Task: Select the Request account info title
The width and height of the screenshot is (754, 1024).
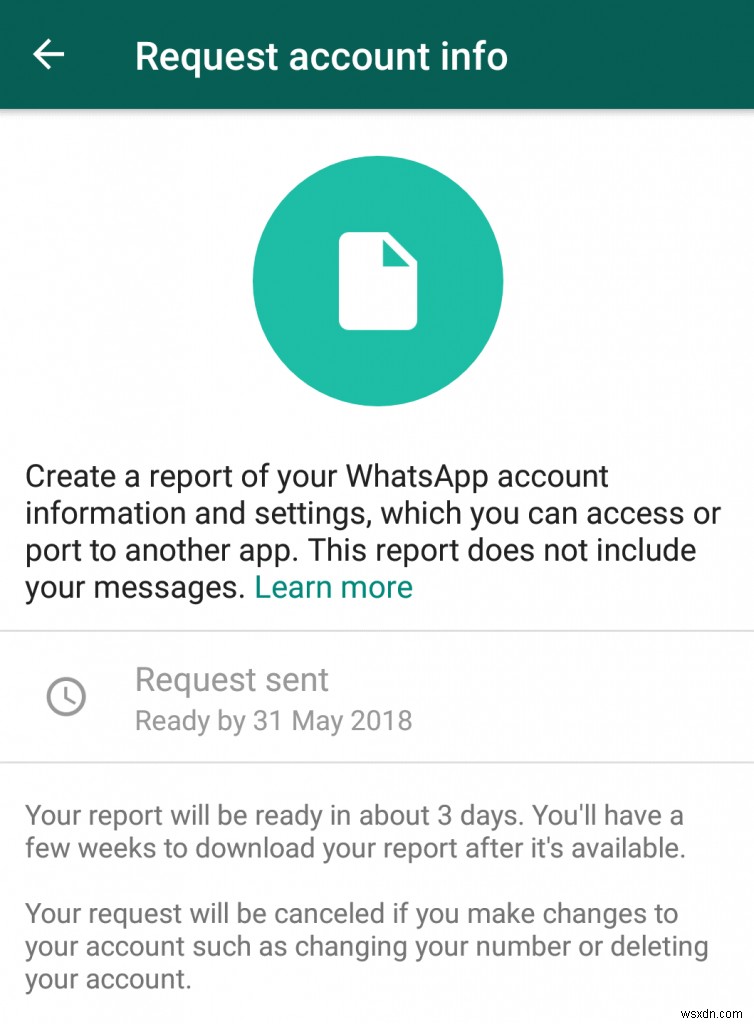Action: tap(322, 56)
